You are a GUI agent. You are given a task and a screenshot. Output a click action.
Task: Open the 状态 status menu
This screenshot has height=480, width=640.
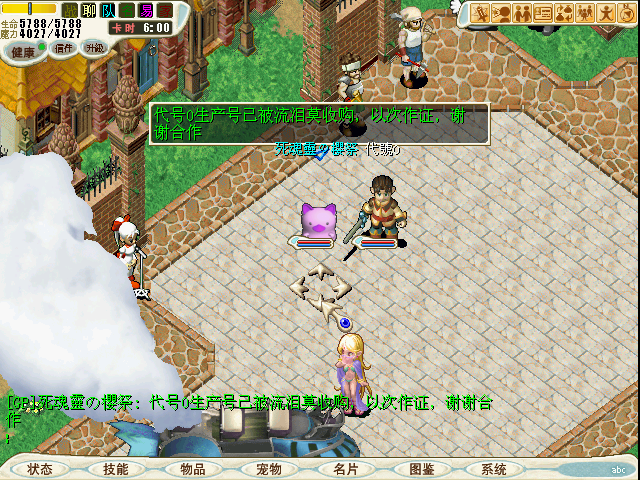(x=40, y=469)
